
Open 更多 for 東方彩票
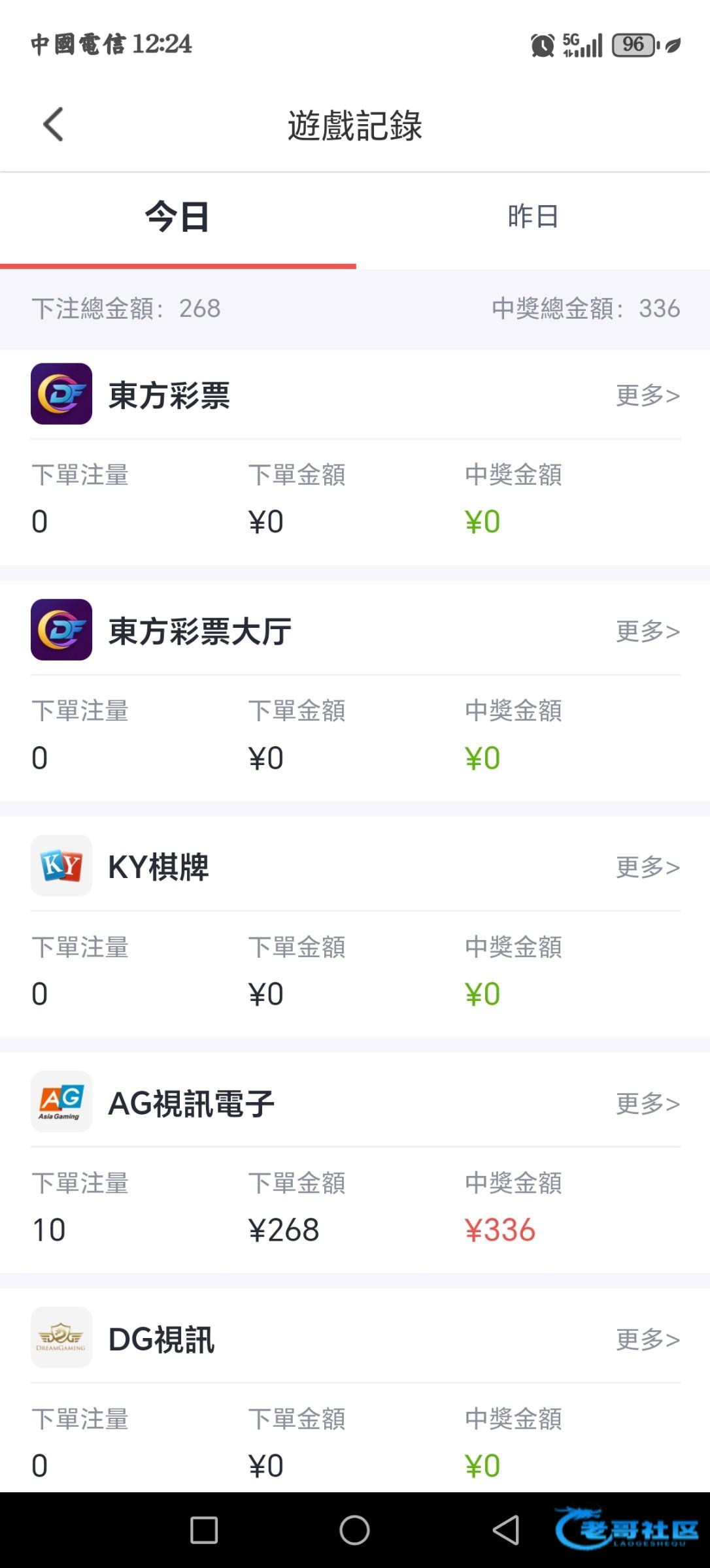click(648, 395)
